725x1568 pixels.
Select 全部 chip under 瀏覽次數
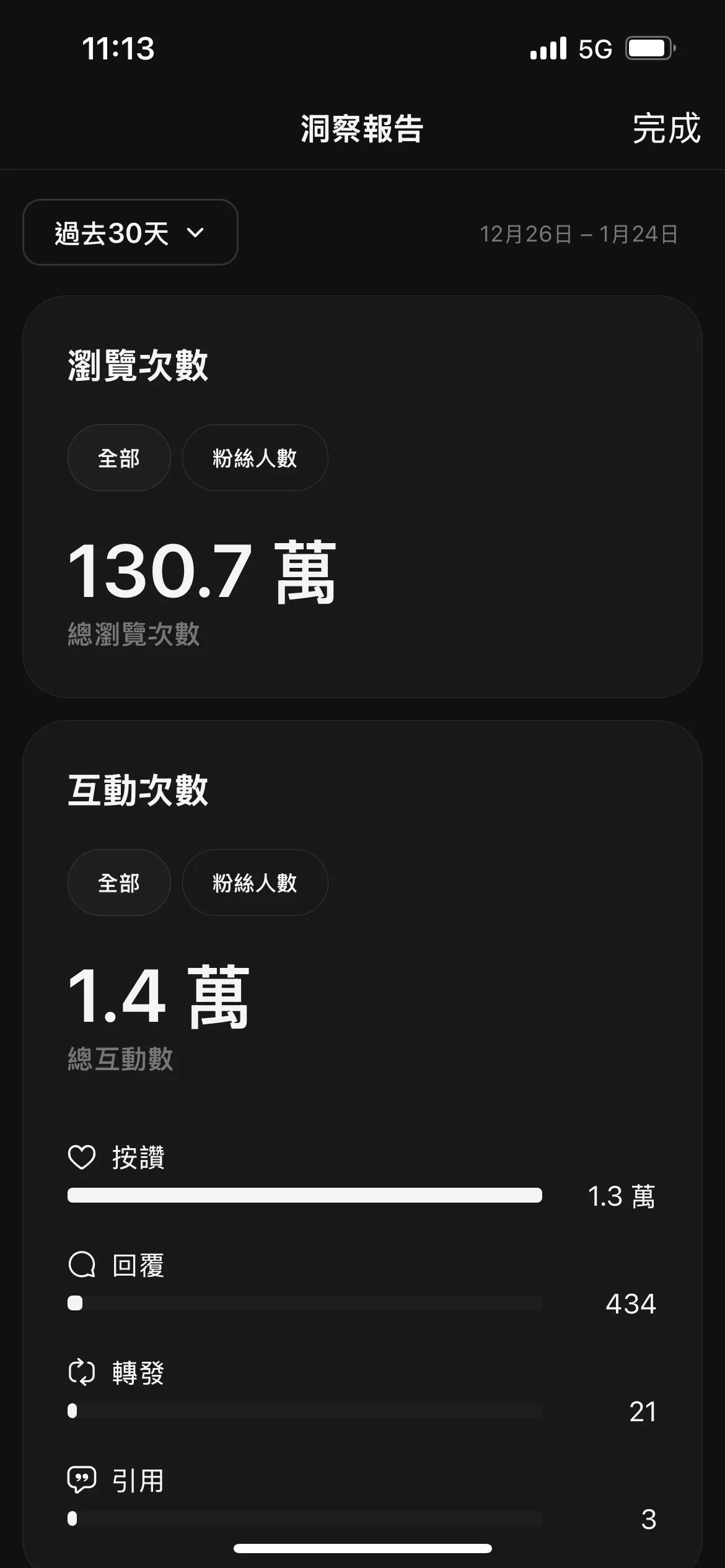119,458
